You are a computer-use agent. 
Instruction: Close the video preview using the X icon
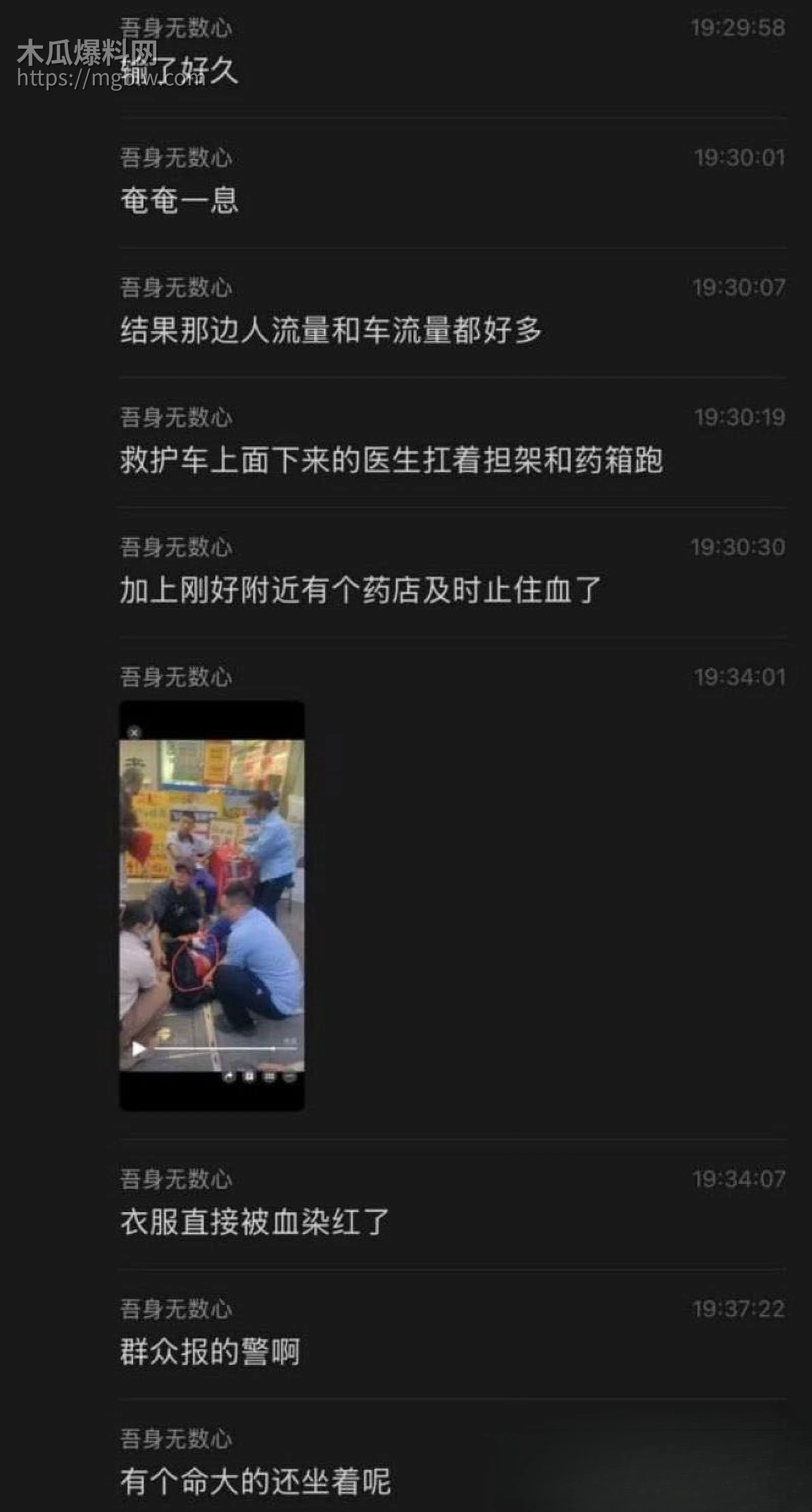pyautogui.click(x=134, y=733)
